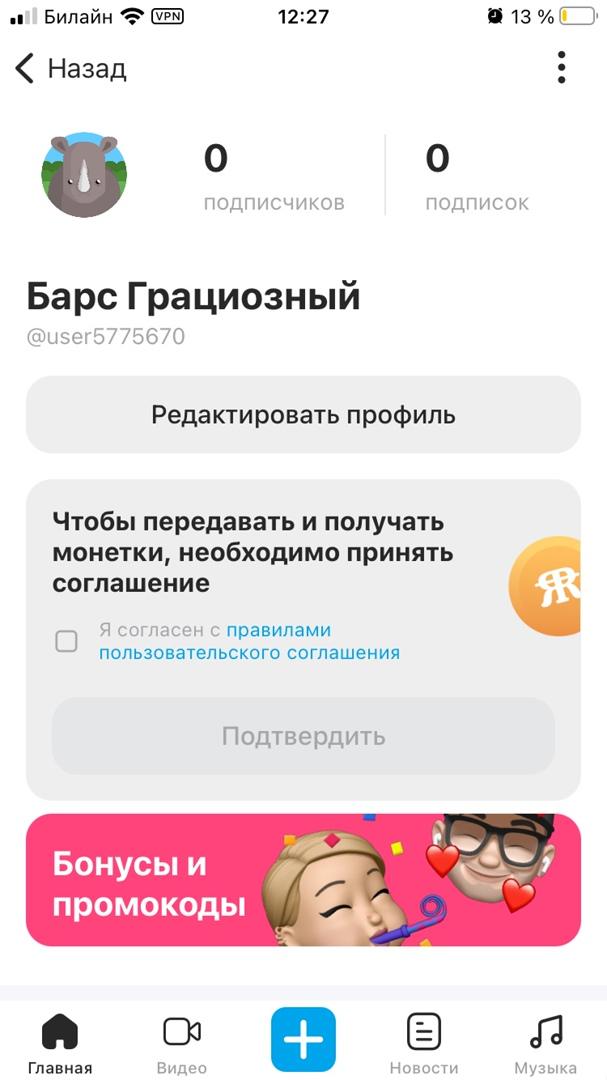Create new post with plus button
The image size is (607, 1080).
(x=303, y=1040)
